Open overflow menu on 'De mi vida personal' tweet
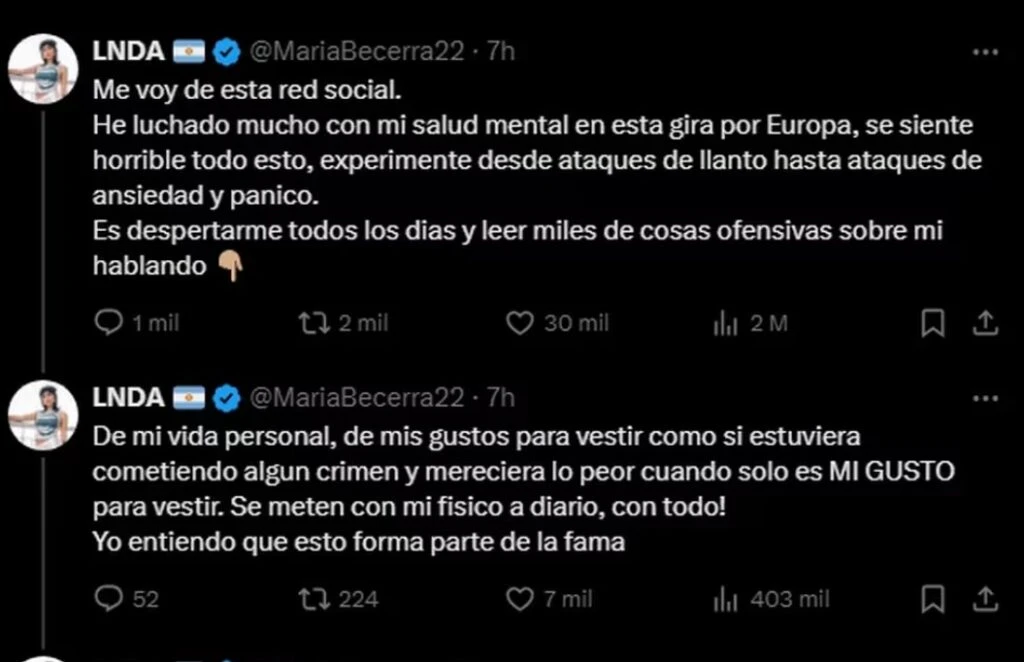This screenshot has height=662, width=1024. pyautogui.click(x=985, y=398)
